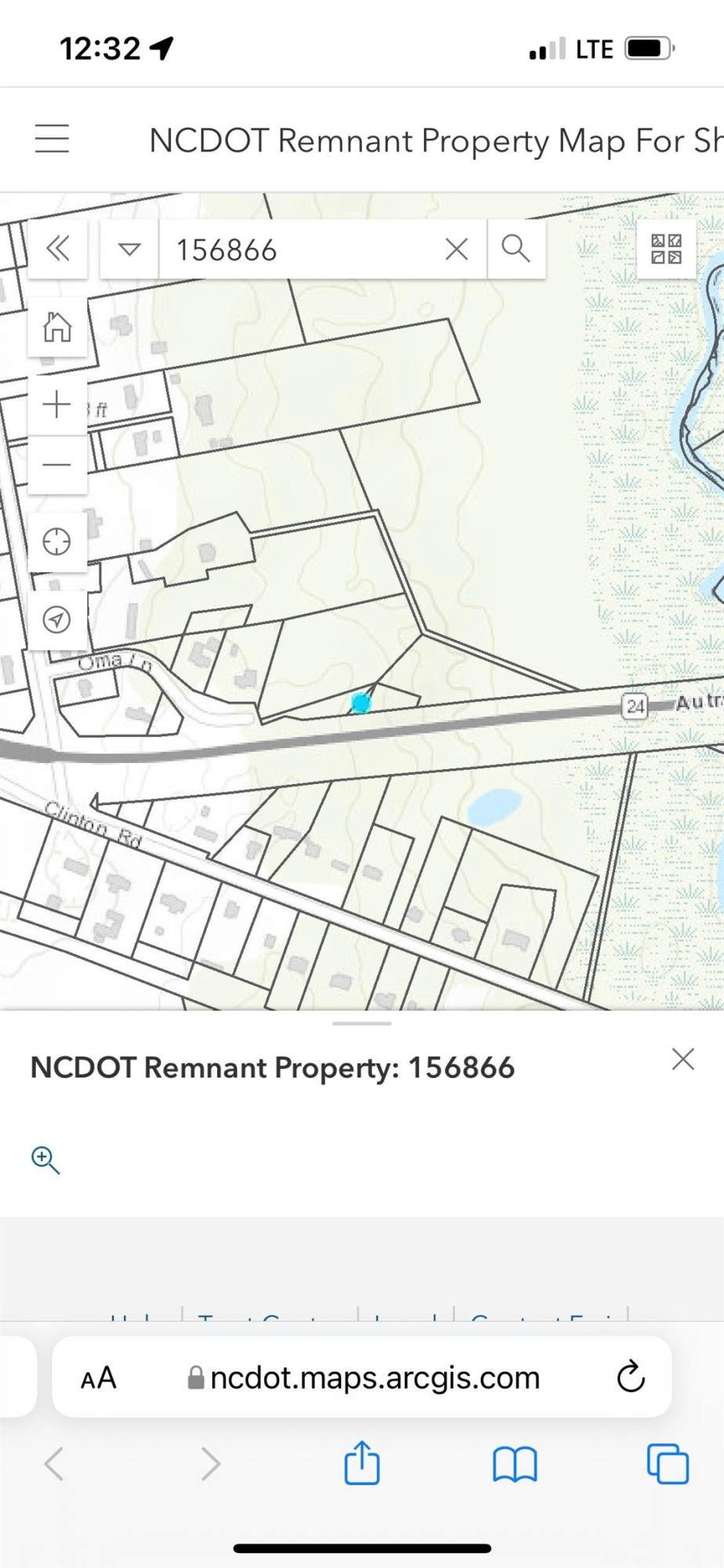Open Safari bookmarks

pyautogui.click(x=515, y=1464)
